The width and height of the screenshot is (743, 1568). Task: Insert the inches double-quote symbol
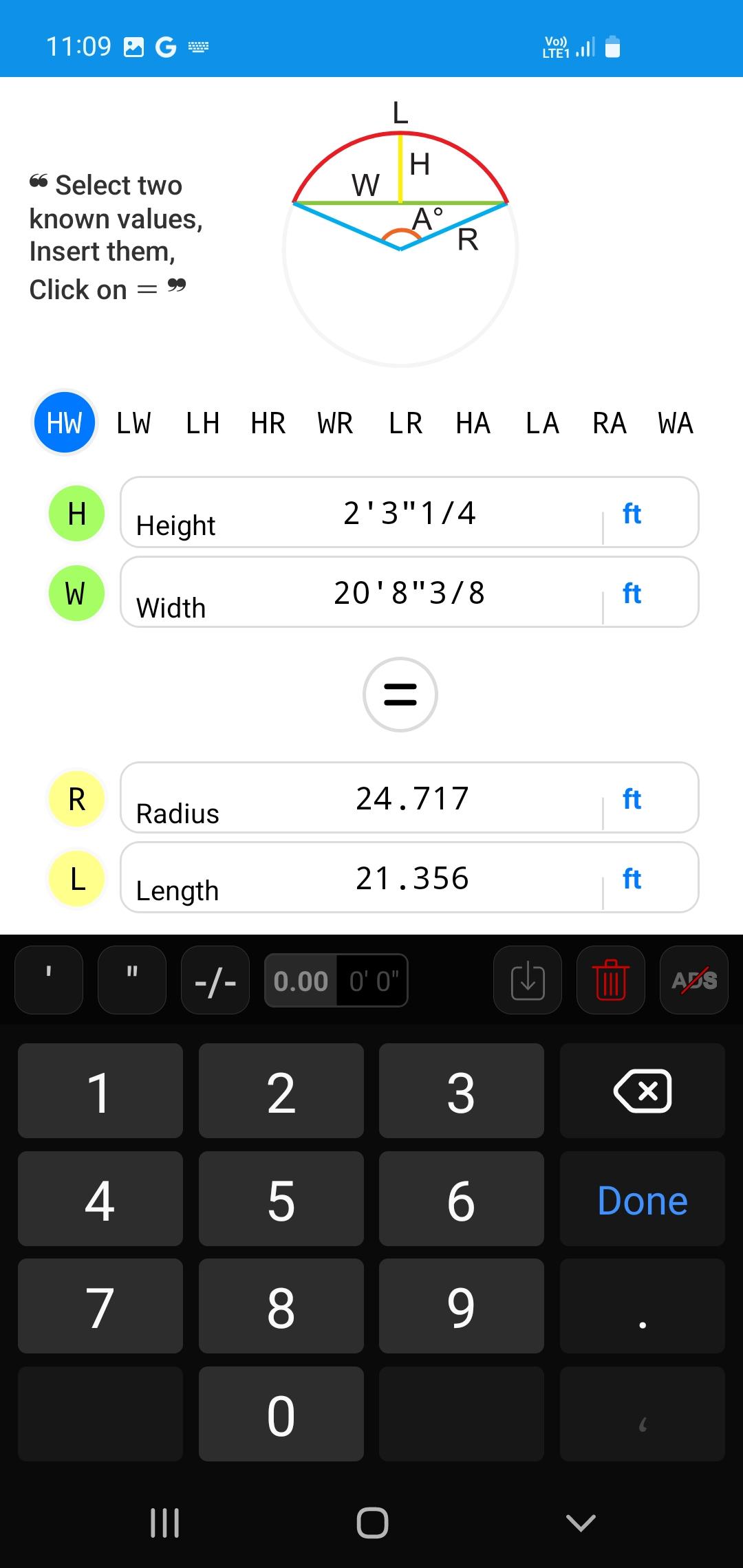tap(132, 980)
